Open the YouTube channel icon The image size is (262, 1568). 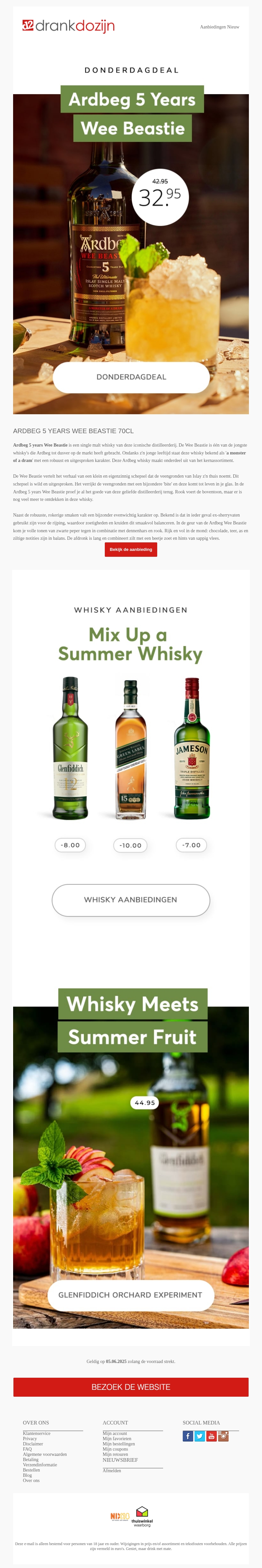(212, 1436)
